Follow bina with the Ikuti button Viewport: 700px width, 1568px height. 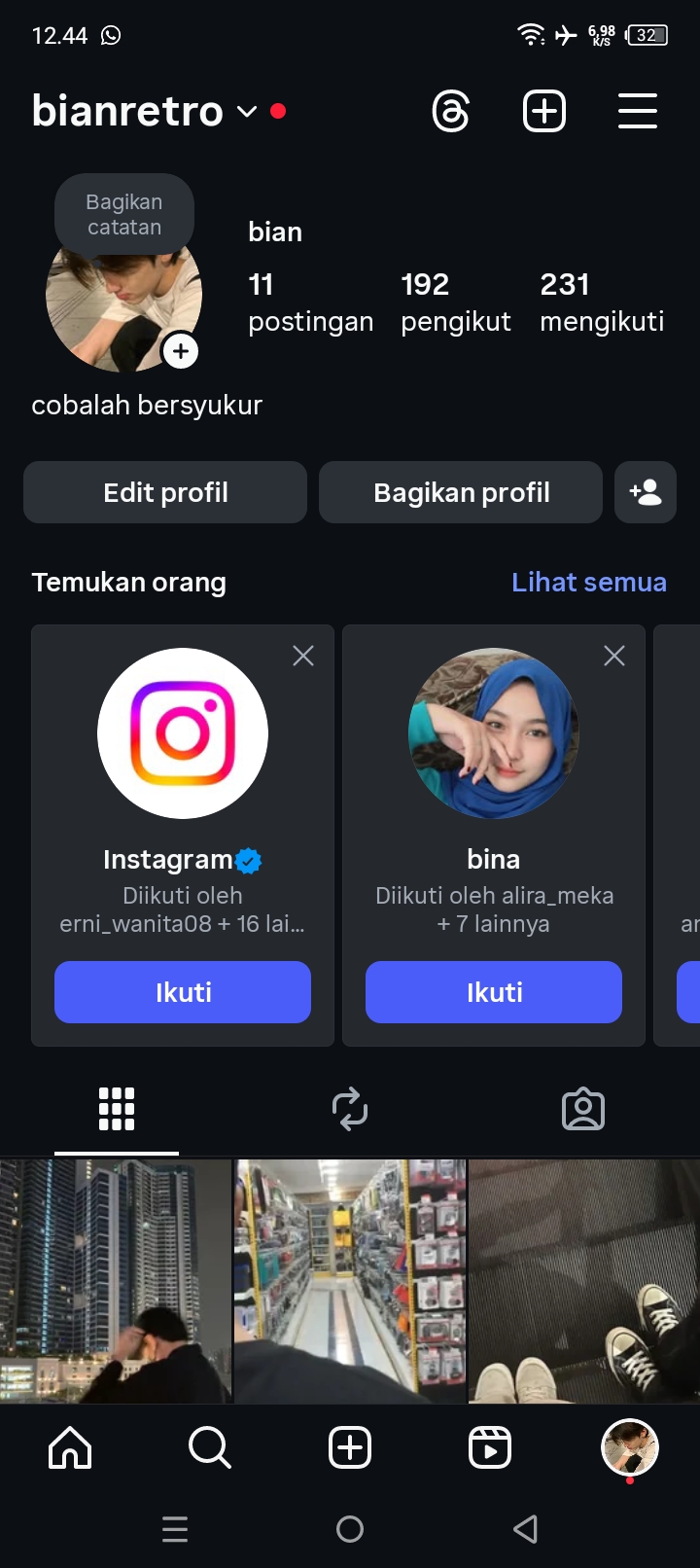[494, 992]
